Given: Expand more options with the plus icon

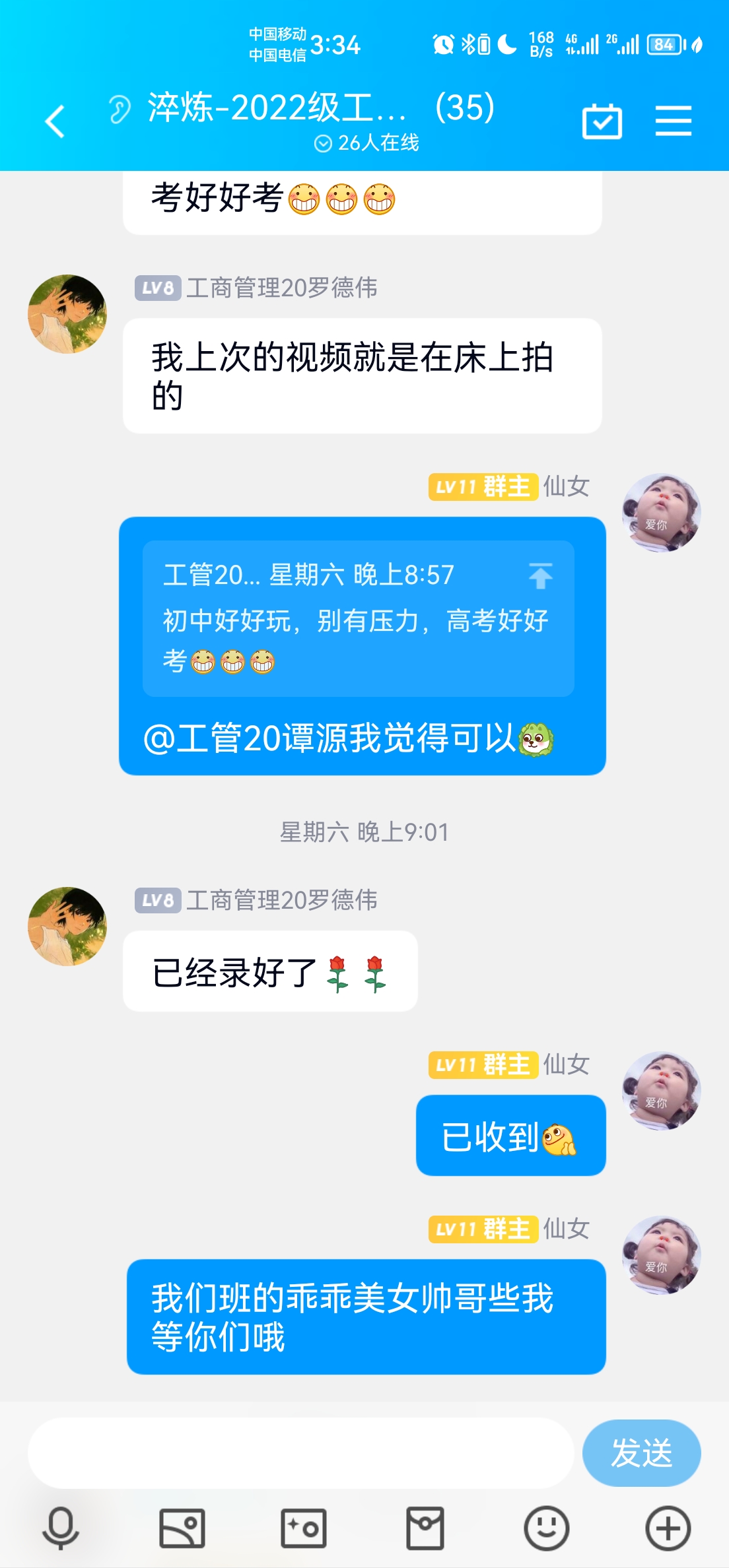Looking at the screenshot, I should coord(668,1528).
